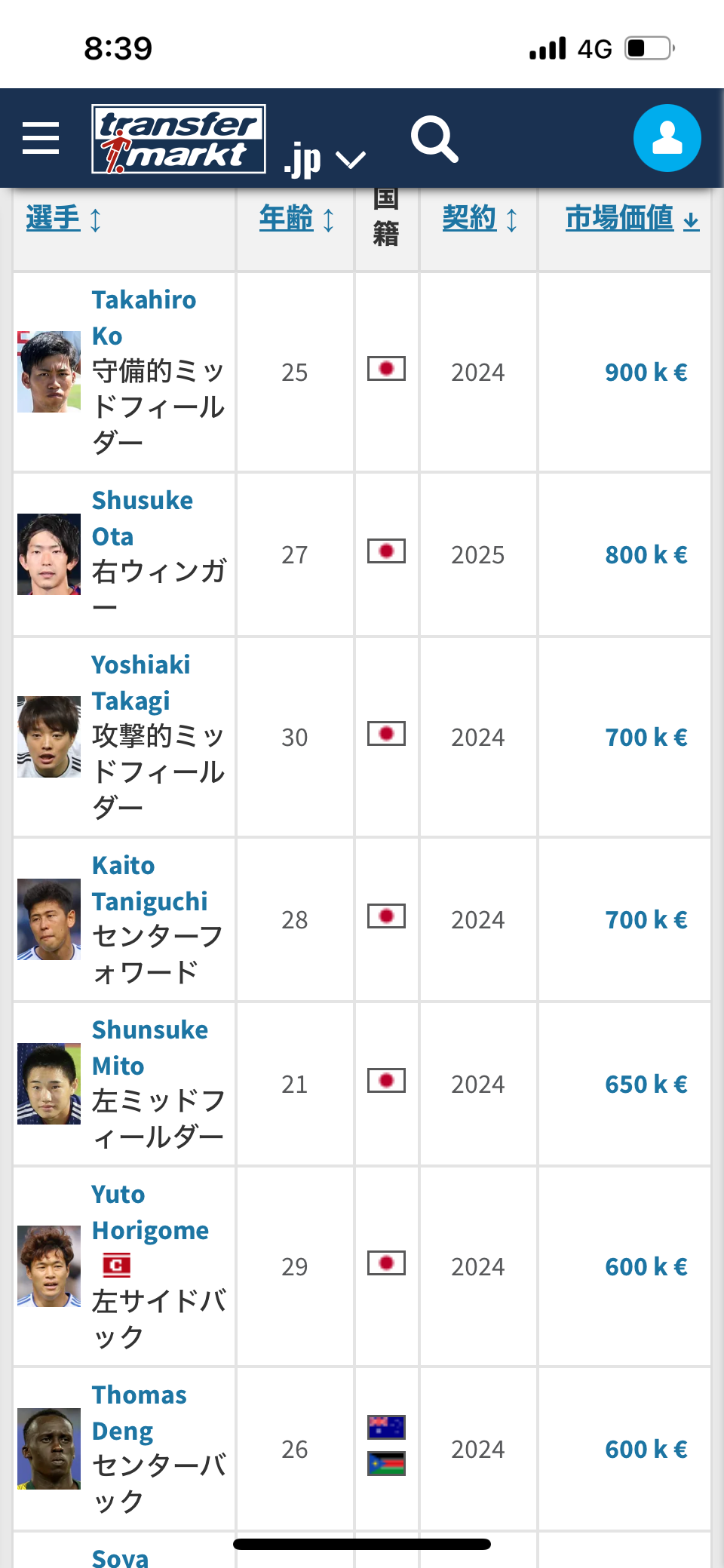Open the user profile icon
724x1568 pixels.
pos(667,138)
